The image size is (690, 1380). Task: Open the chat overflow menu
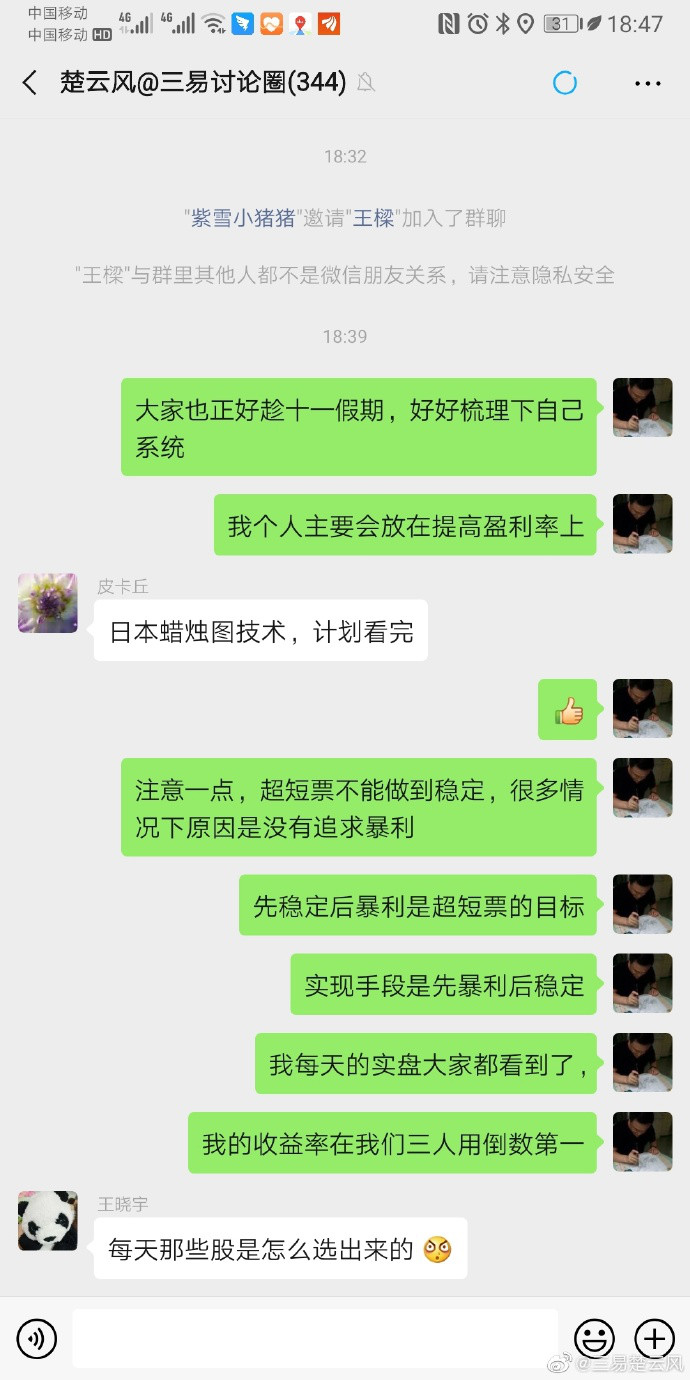coord(648,83)
